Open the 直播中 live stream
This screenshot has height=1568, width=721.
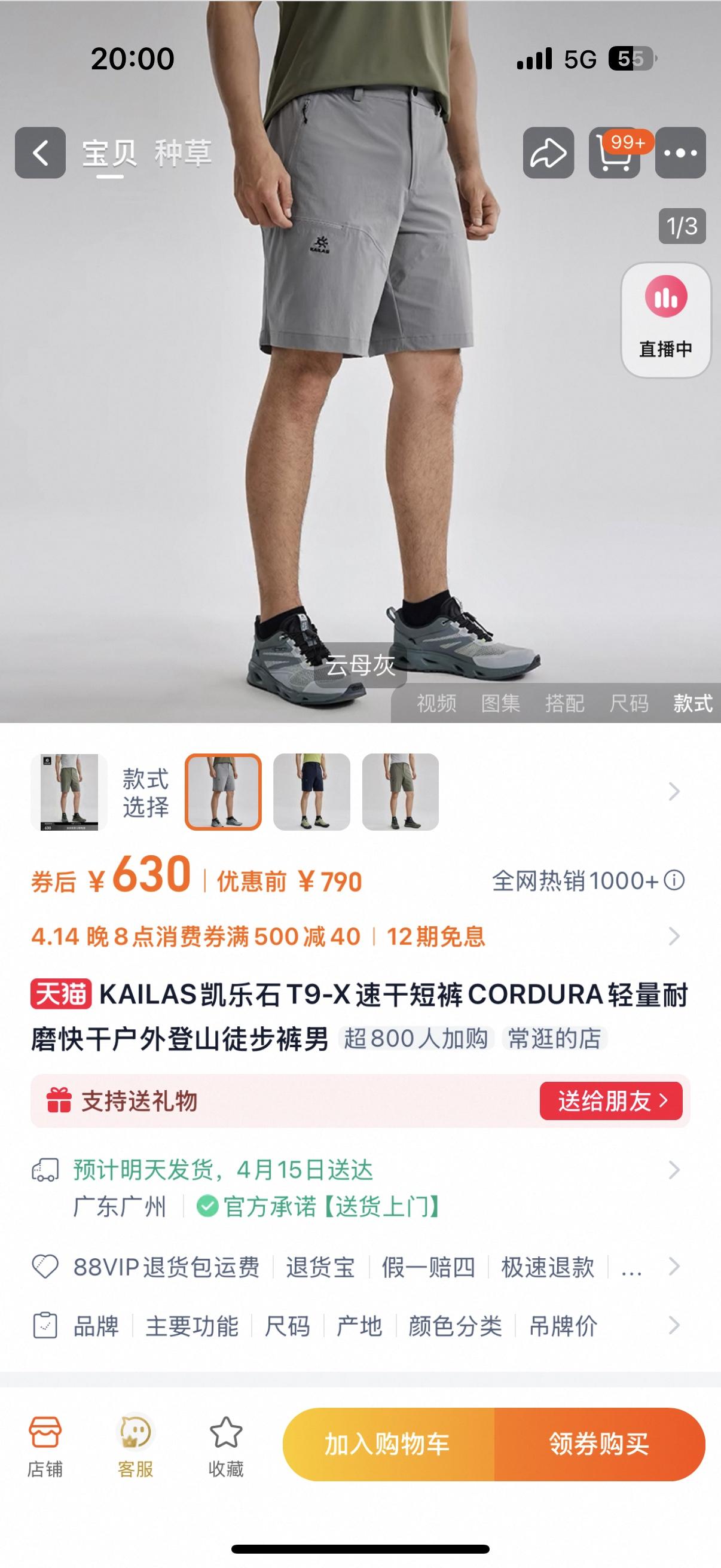pos(665,319)
